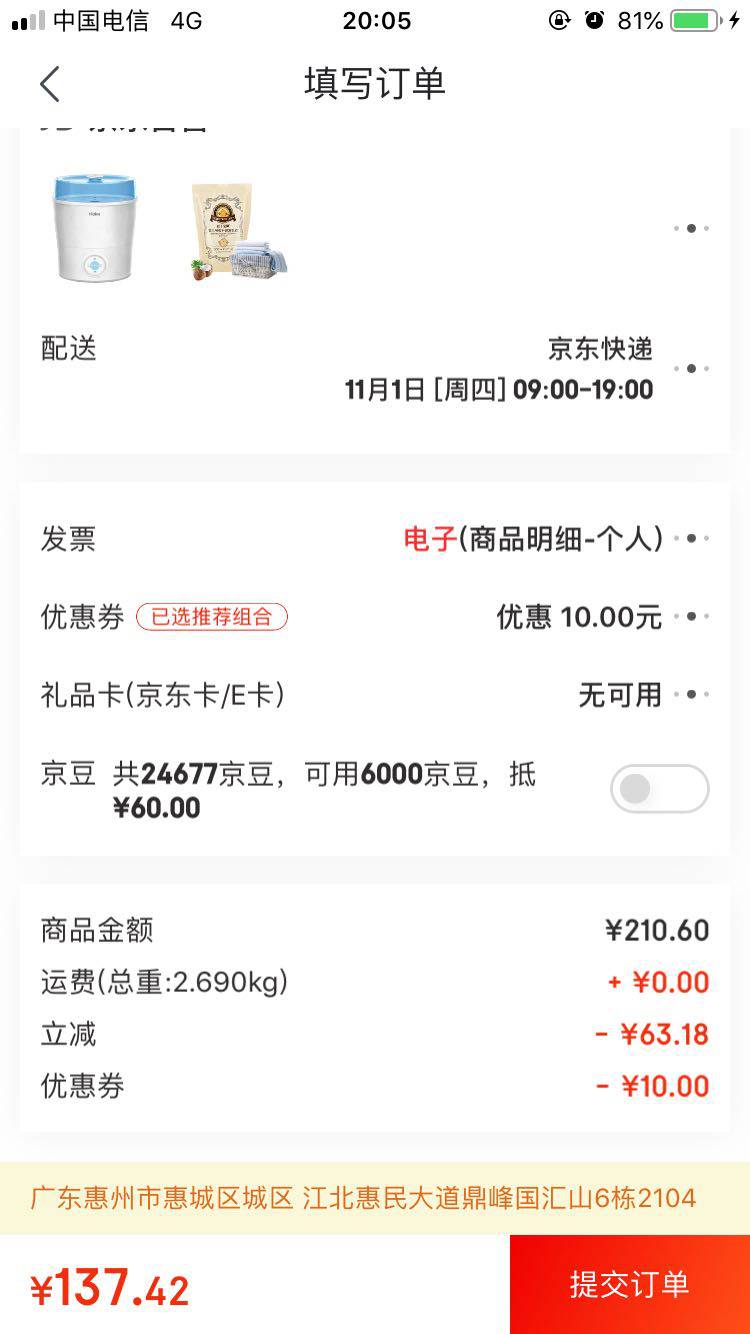Image resolution: width=750 pixels, height=1334 pixels.
Task: Click the delivery address bar
Action: point(375,1196)
